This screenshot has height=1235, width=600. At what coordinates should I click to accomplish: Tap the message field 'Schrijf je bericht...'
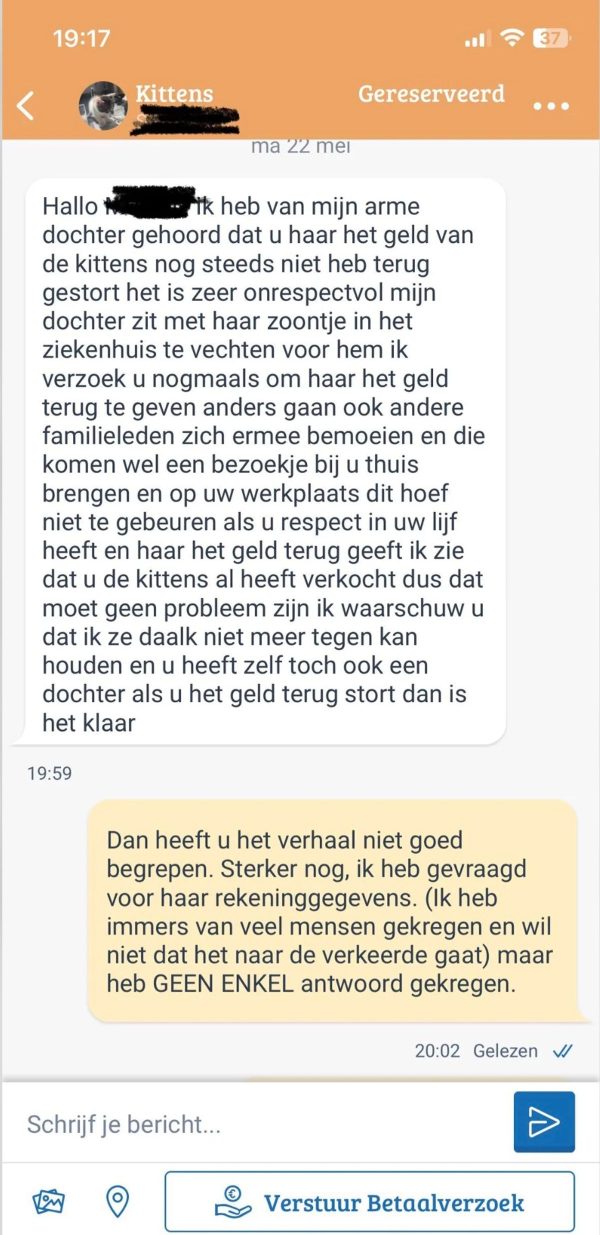(x=260, y=1123)
